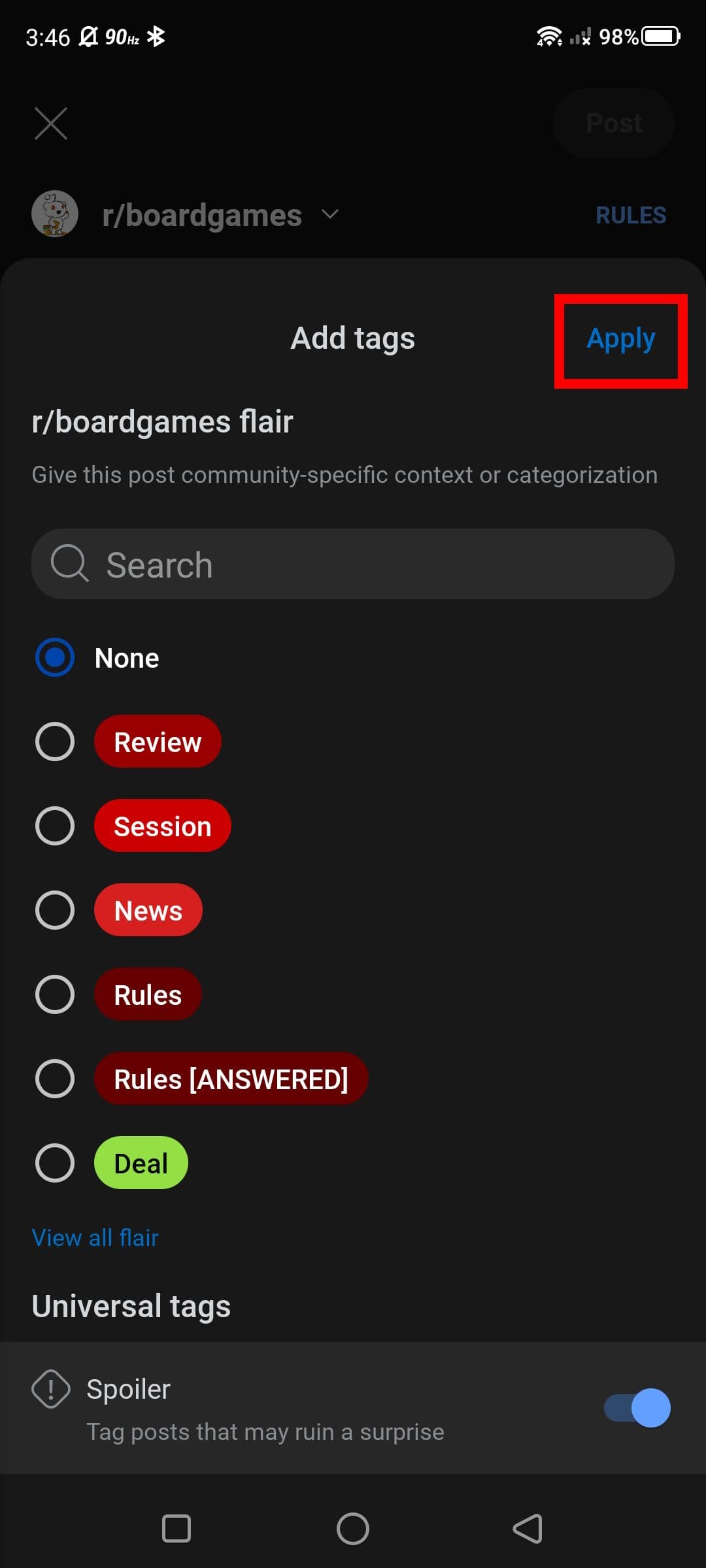The width and height of the screenshot is (706, 1568).
Task: Apply the selected tags
Action: click(620, 340)
